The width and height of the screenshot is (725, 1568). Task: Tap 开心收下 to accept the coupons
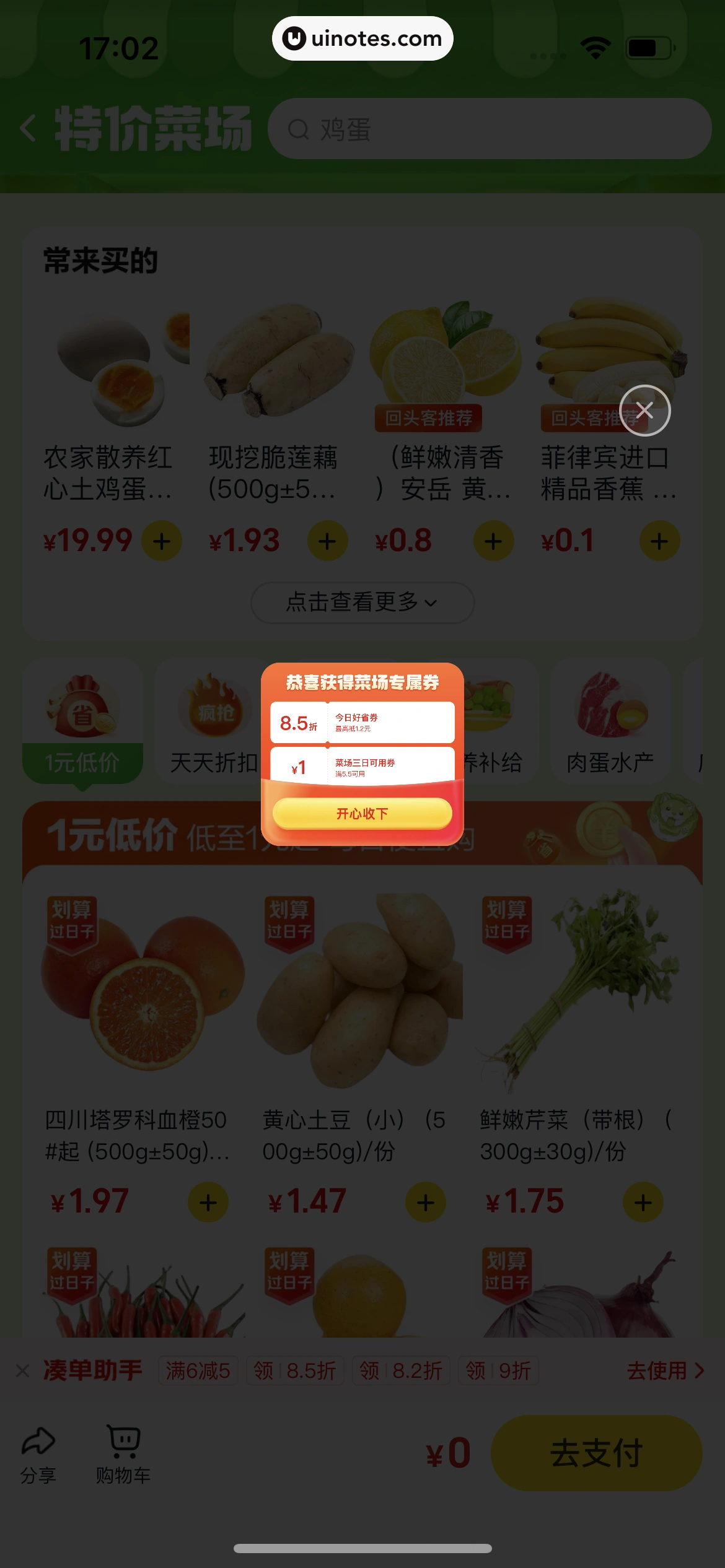pos(362,813)
